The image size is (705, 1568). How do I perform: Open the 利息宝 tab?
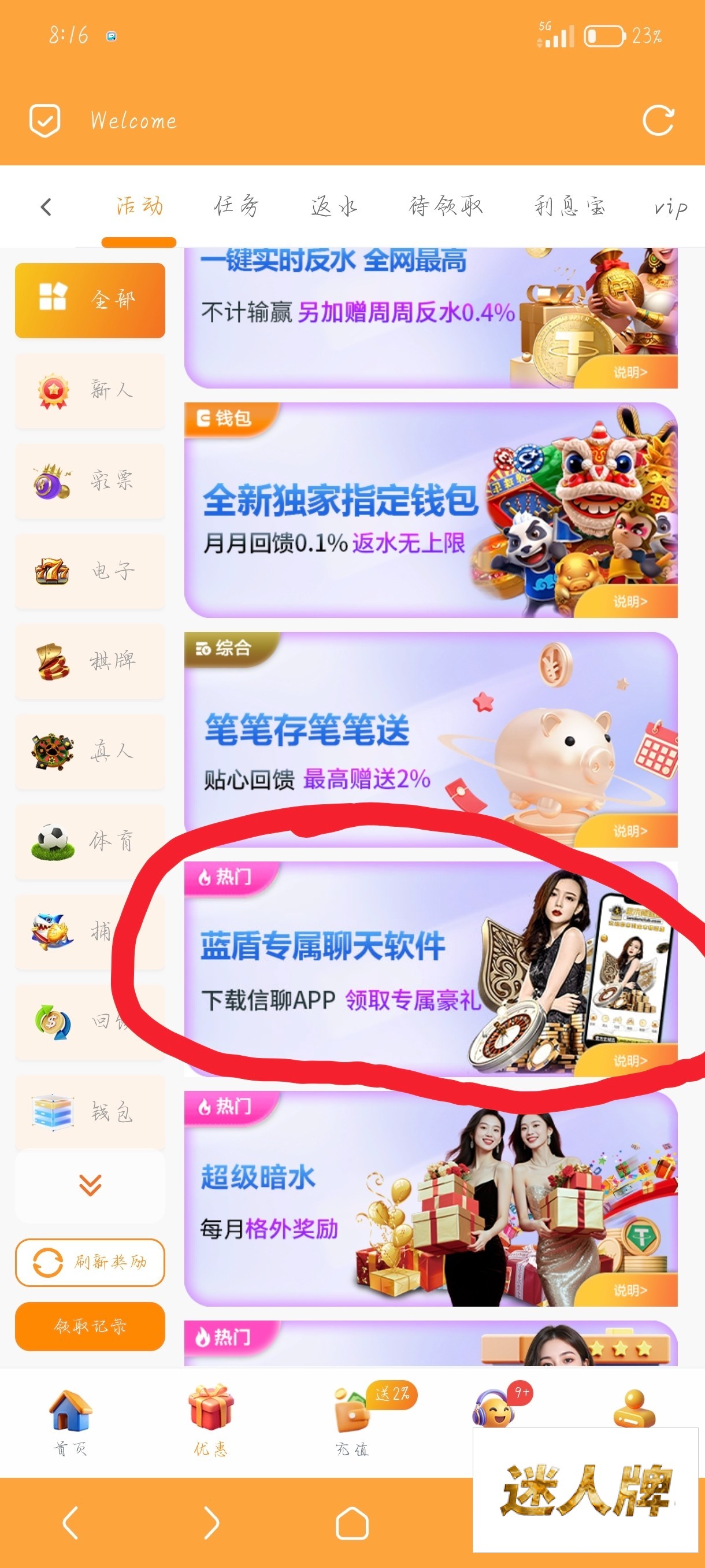click(x=569, y=206)
